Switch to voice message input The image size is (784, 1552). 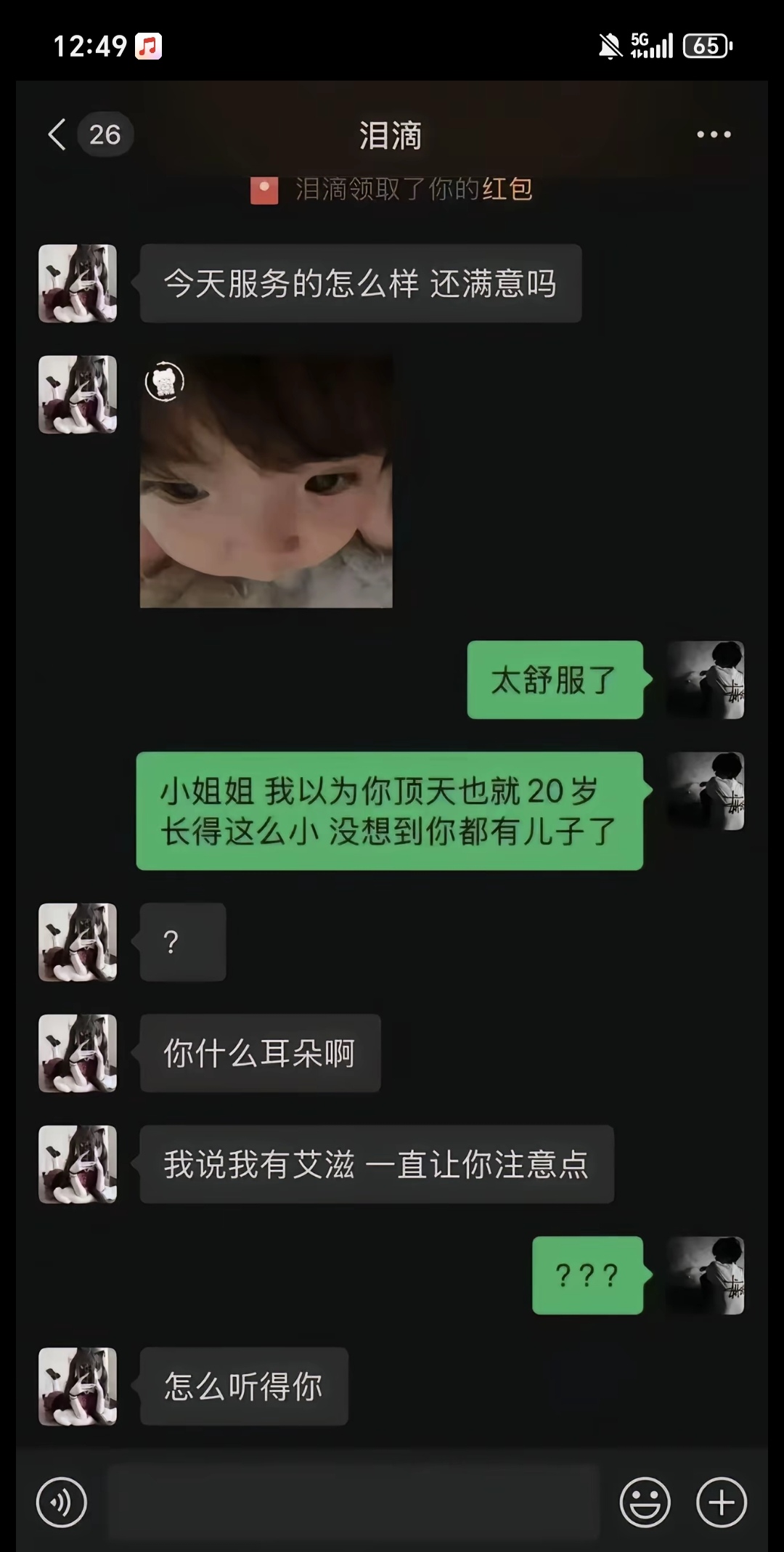click(x=62, y=1502)
